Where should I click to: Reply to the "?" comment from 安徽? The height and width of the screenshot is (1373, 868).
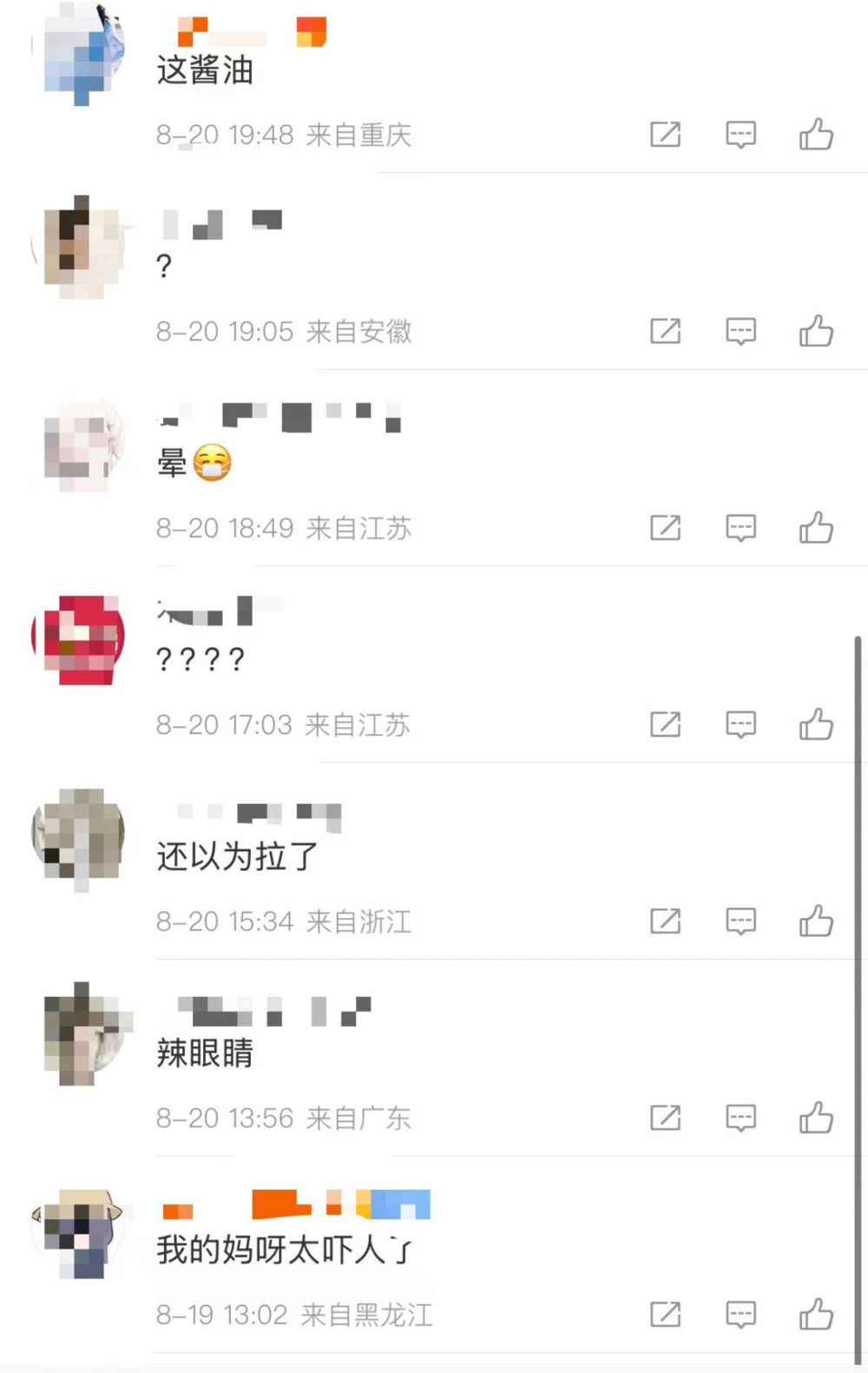point(740,331)
